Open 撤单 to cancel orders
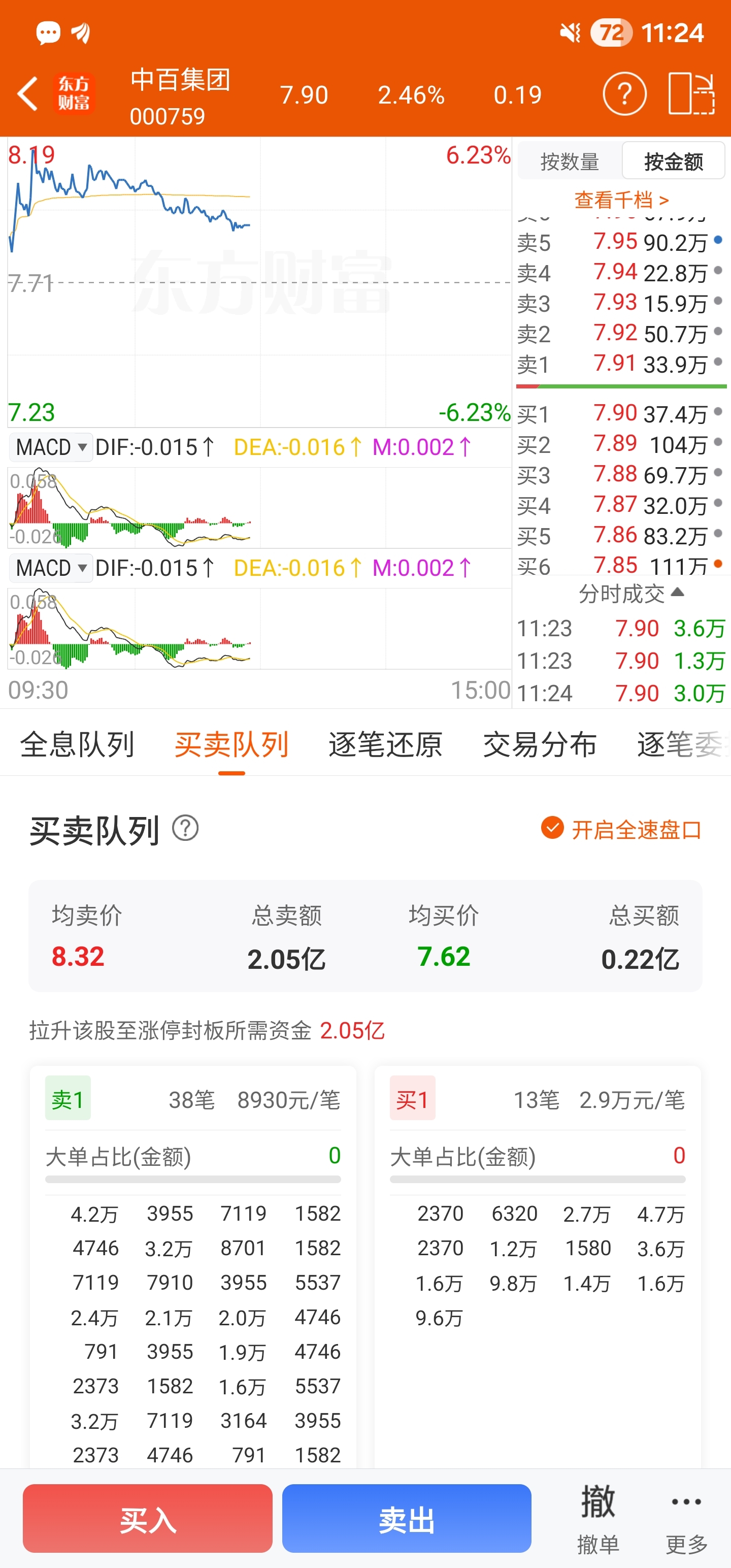The height and width of the screenshot is (1568, 731). 597,1518
